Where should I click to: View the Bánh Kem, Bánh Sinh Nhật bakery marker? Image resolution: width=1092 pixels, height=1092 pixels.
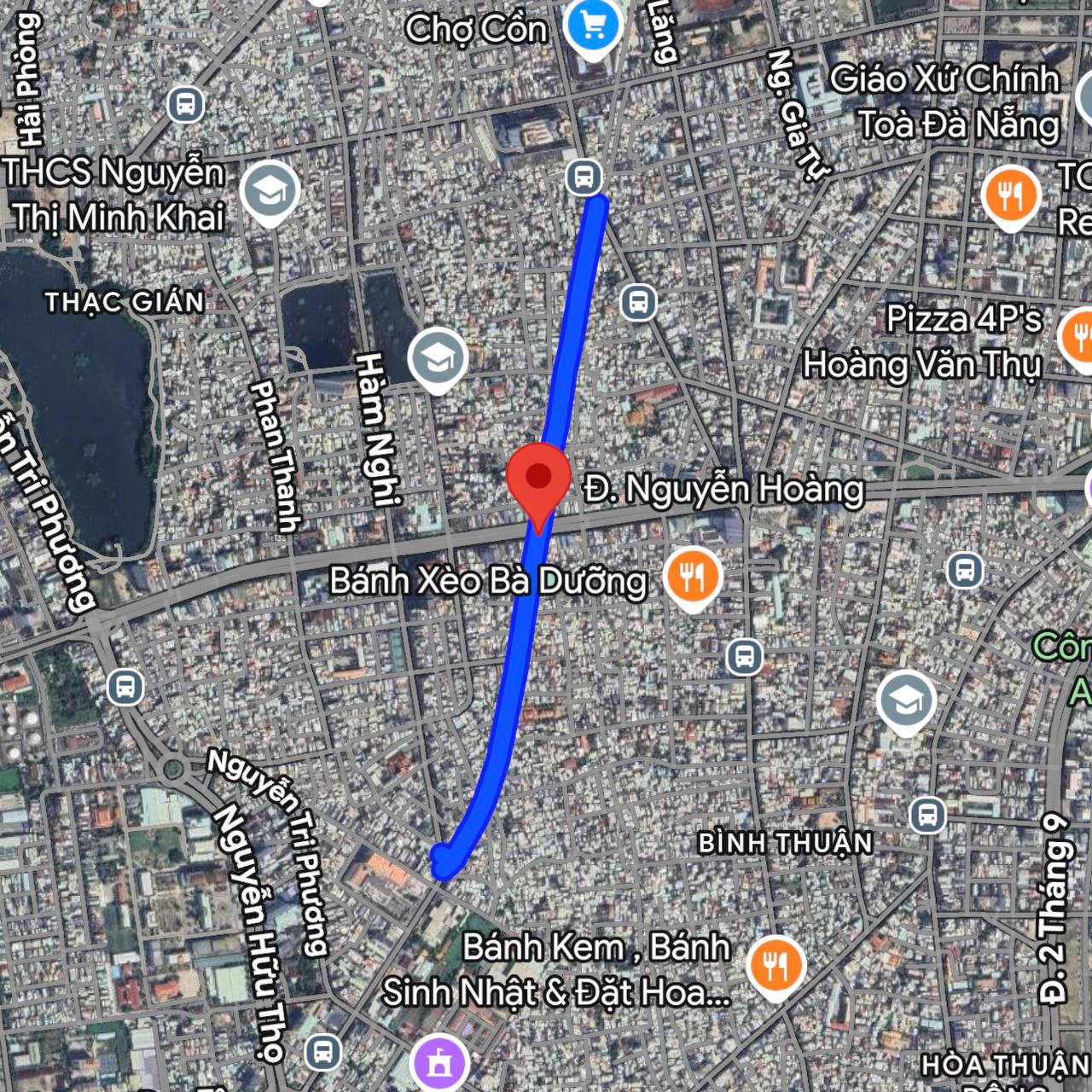775,966
